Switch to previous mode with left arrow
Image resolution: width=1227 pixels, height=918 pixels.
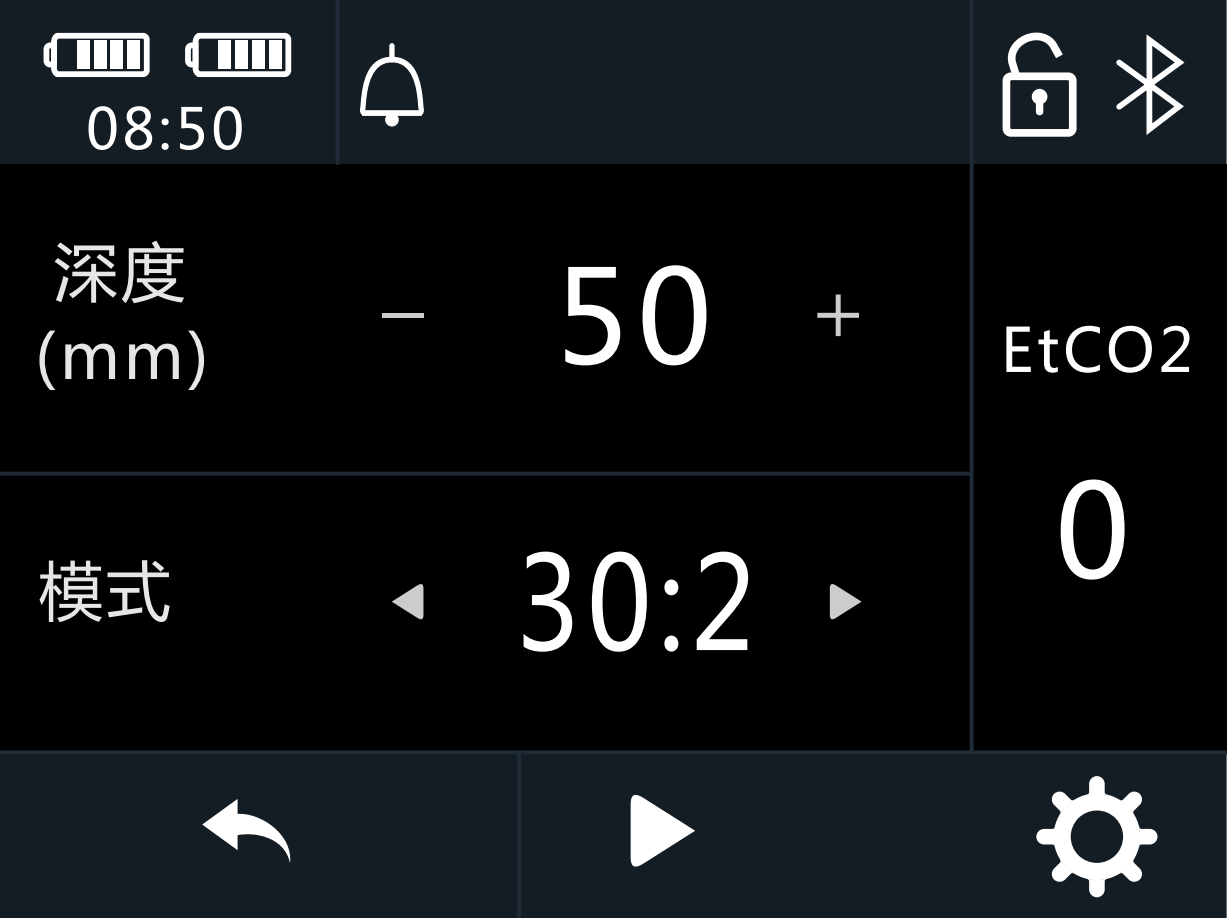point(408,602)
